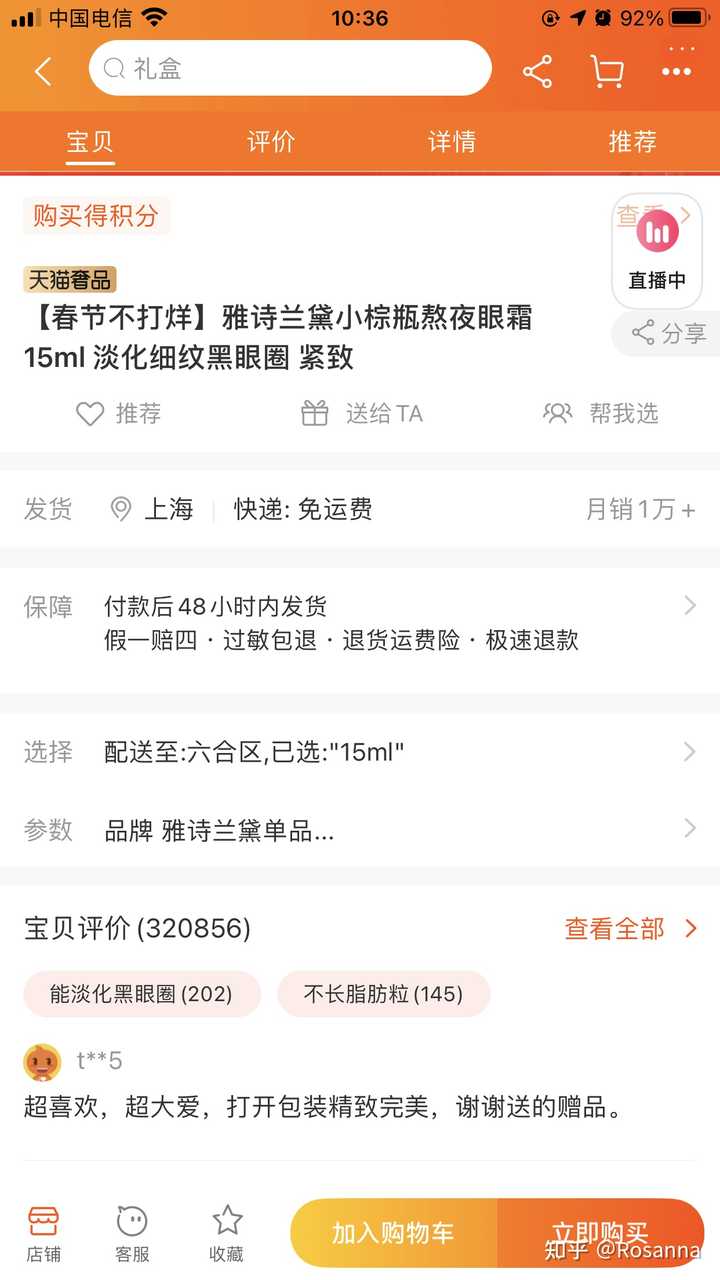Open the three-dot overflow menu
The image size is (720, 1280).
(677, 71)
